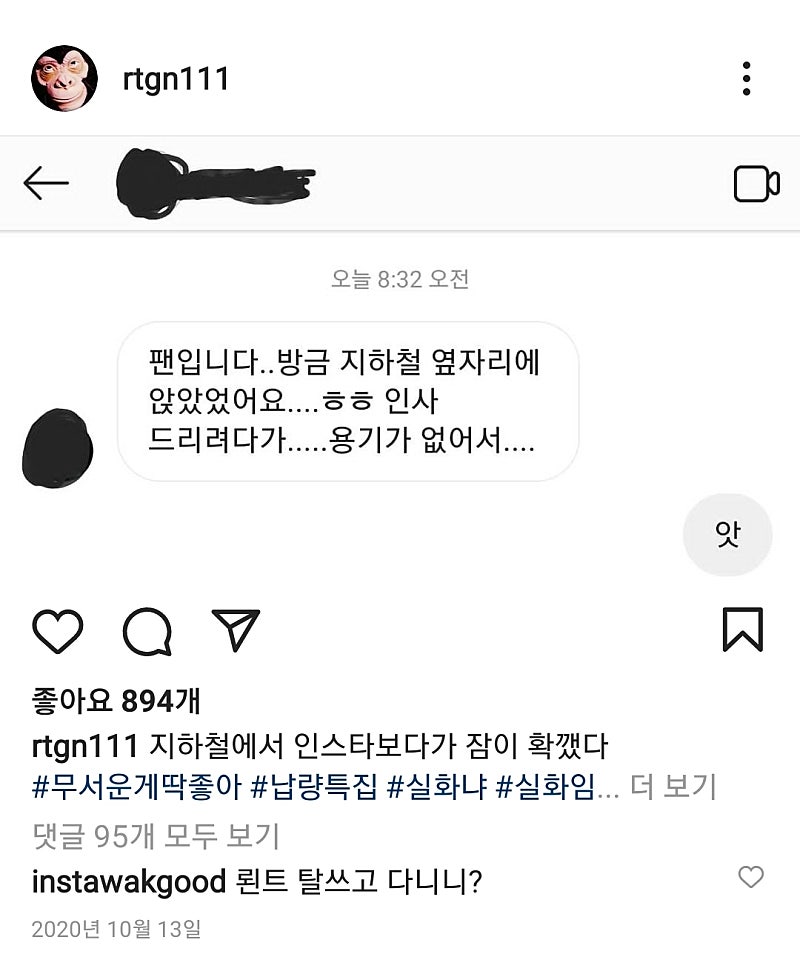Image resolution: width=800 pixels, height=974 pixels.
Task: Open hashtag #실화냐
Action: (437, 787)
